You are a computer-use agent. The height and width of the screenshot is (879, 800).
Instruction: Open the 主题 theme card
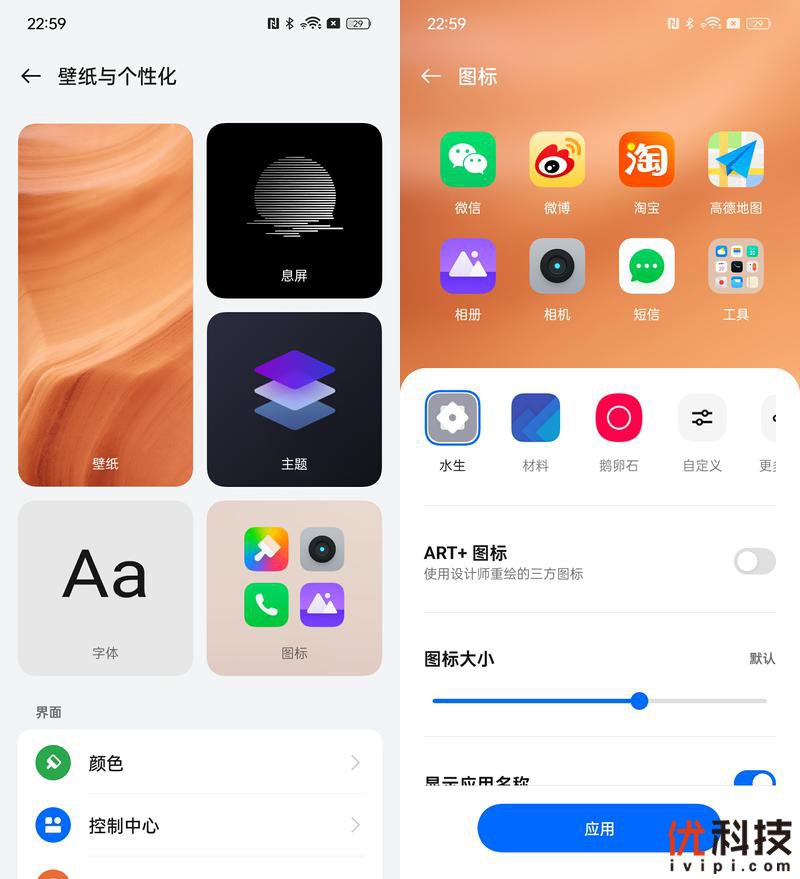coord(294,399)
